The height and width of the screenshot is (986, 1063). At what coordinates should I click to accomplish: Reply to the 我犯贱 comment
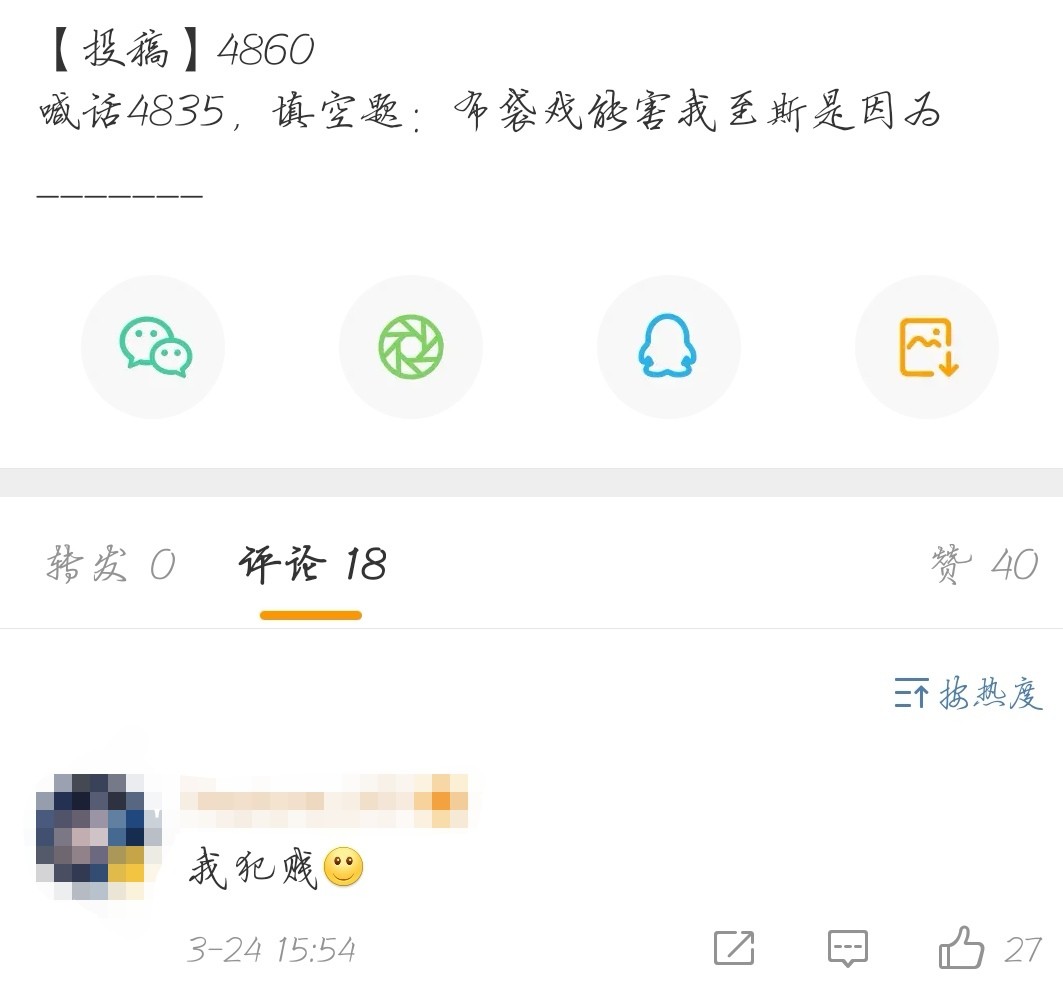(x=848, y=948)
